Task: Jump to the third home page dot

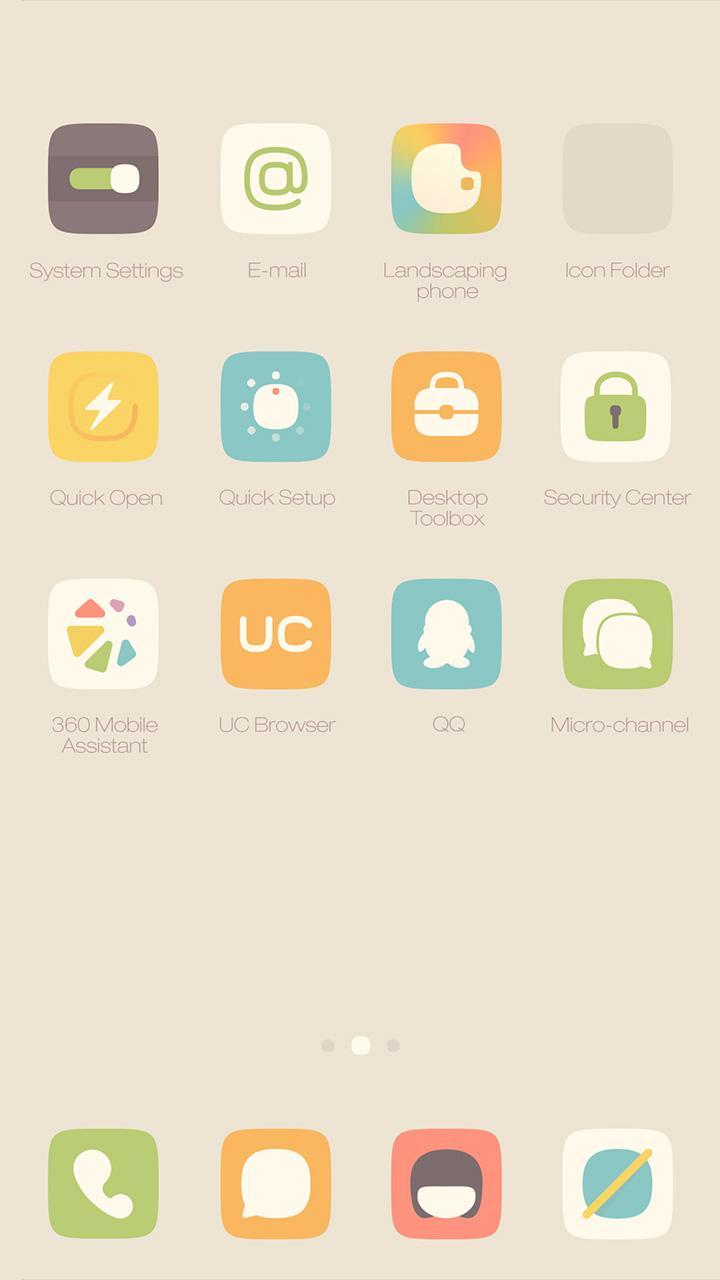Action: click(x=393, y=1045)
